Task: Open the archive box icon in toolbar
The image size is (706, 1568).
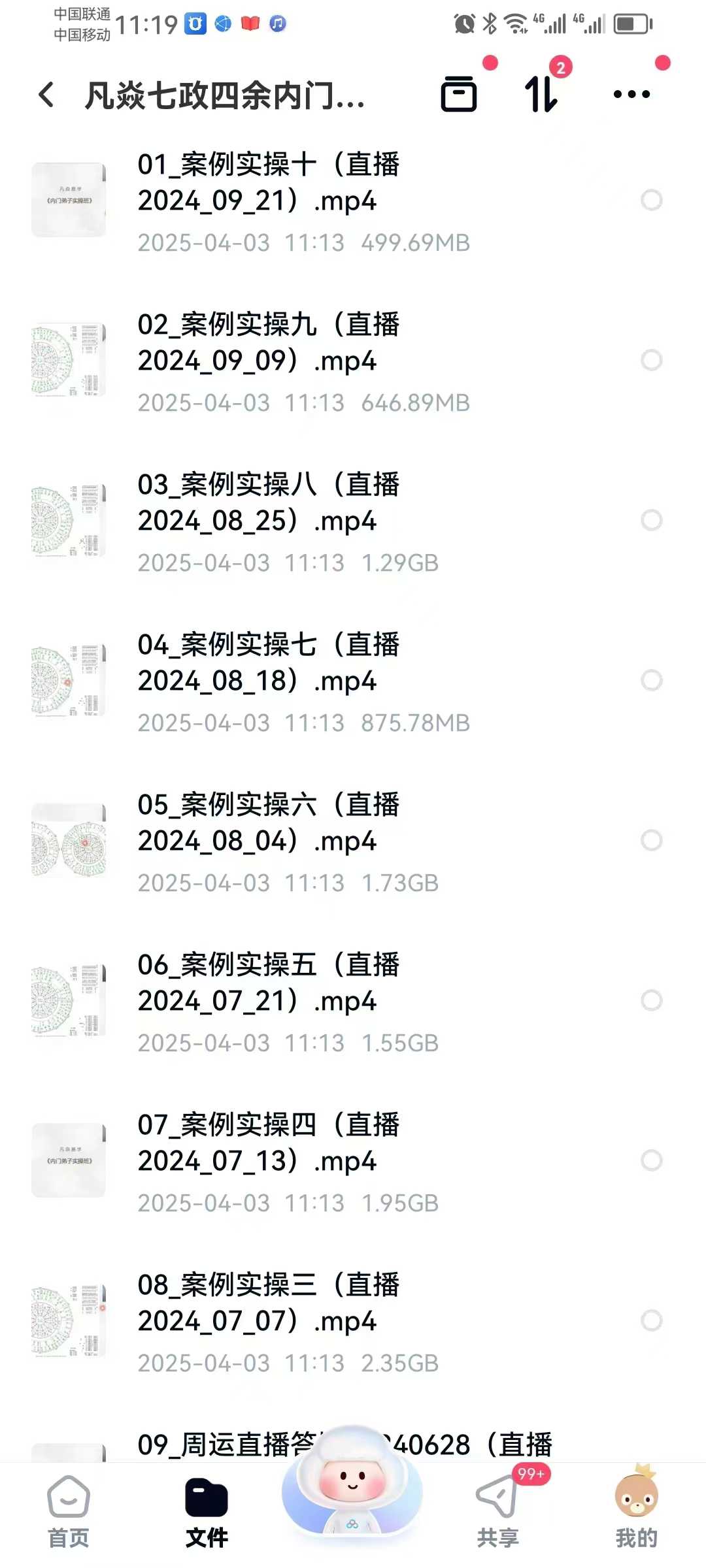Action: tap(459, 94)
